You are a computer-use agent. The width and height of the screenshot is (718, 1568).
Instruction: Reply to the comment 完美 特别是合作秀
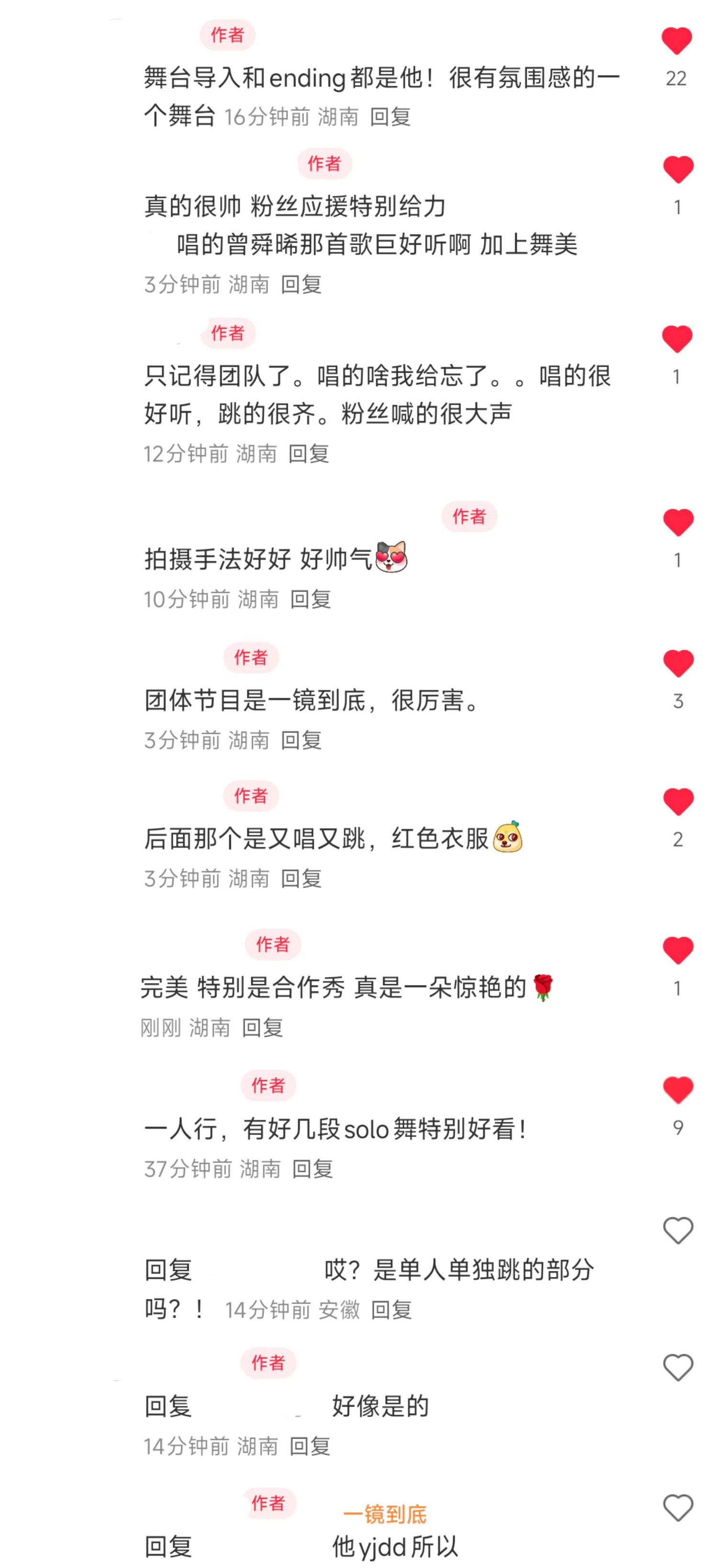[262, 1027]
